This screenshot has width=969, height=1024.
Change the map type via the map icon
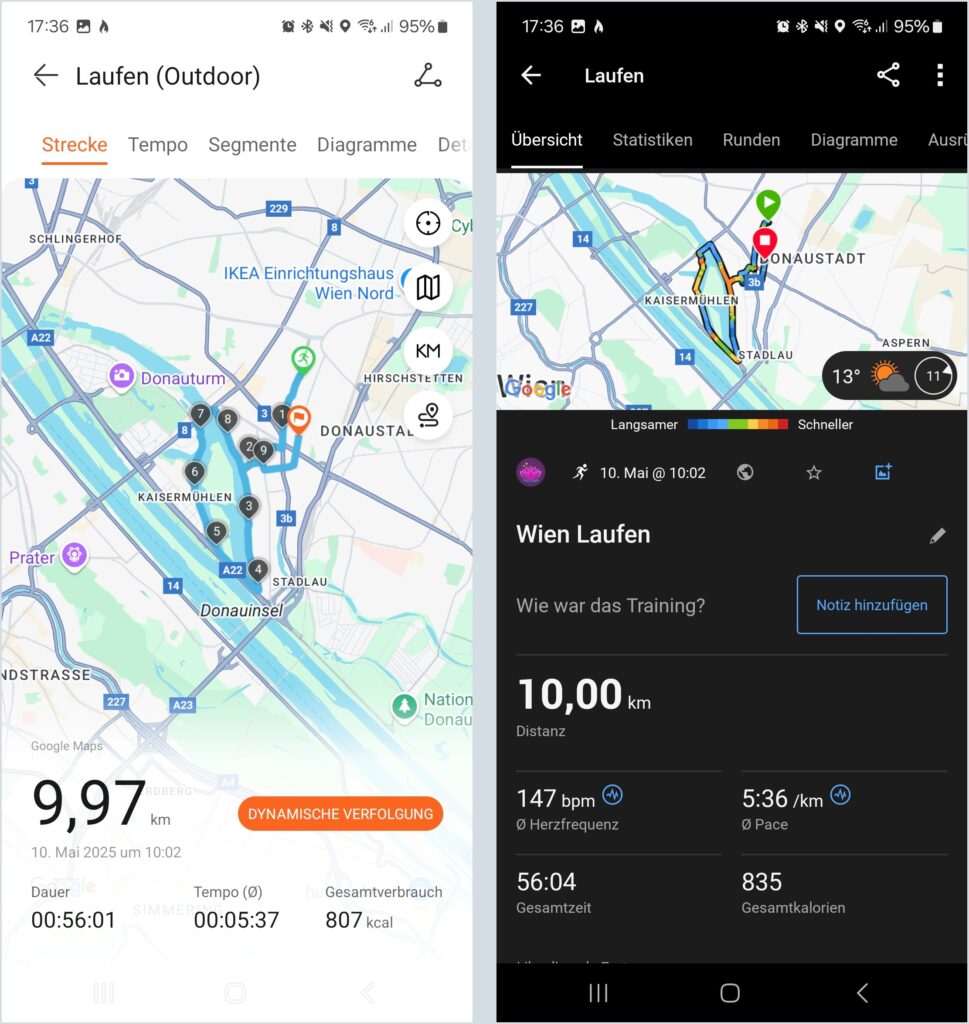click(x=428, y=288)
